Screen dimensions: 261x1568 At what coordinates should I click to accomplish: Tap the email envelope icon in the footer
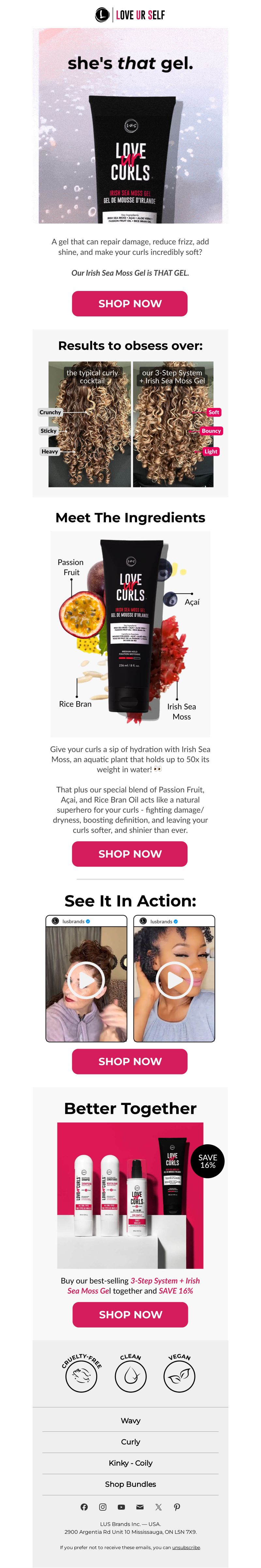(140, 1506)
